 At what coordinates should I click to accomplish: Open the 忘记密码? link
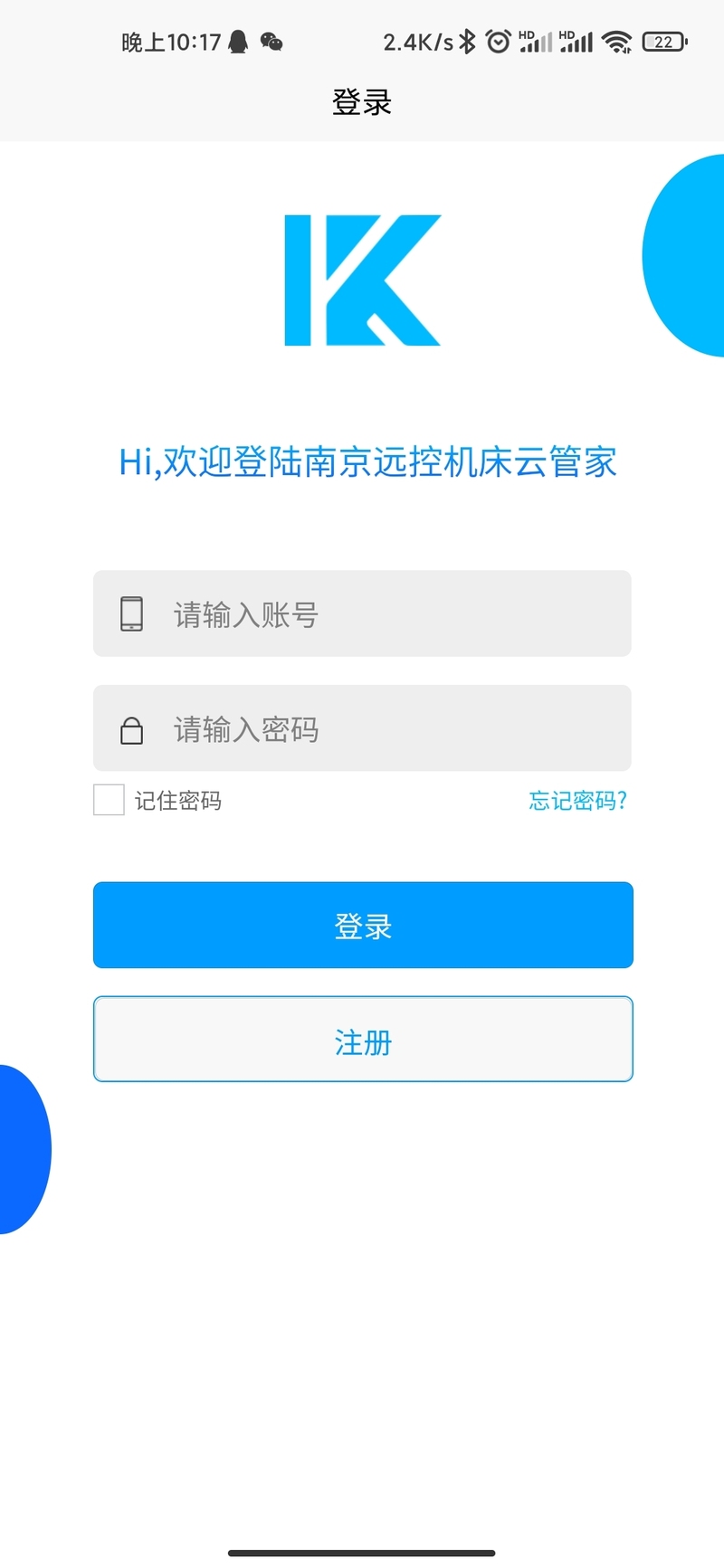tap(577, 801)
